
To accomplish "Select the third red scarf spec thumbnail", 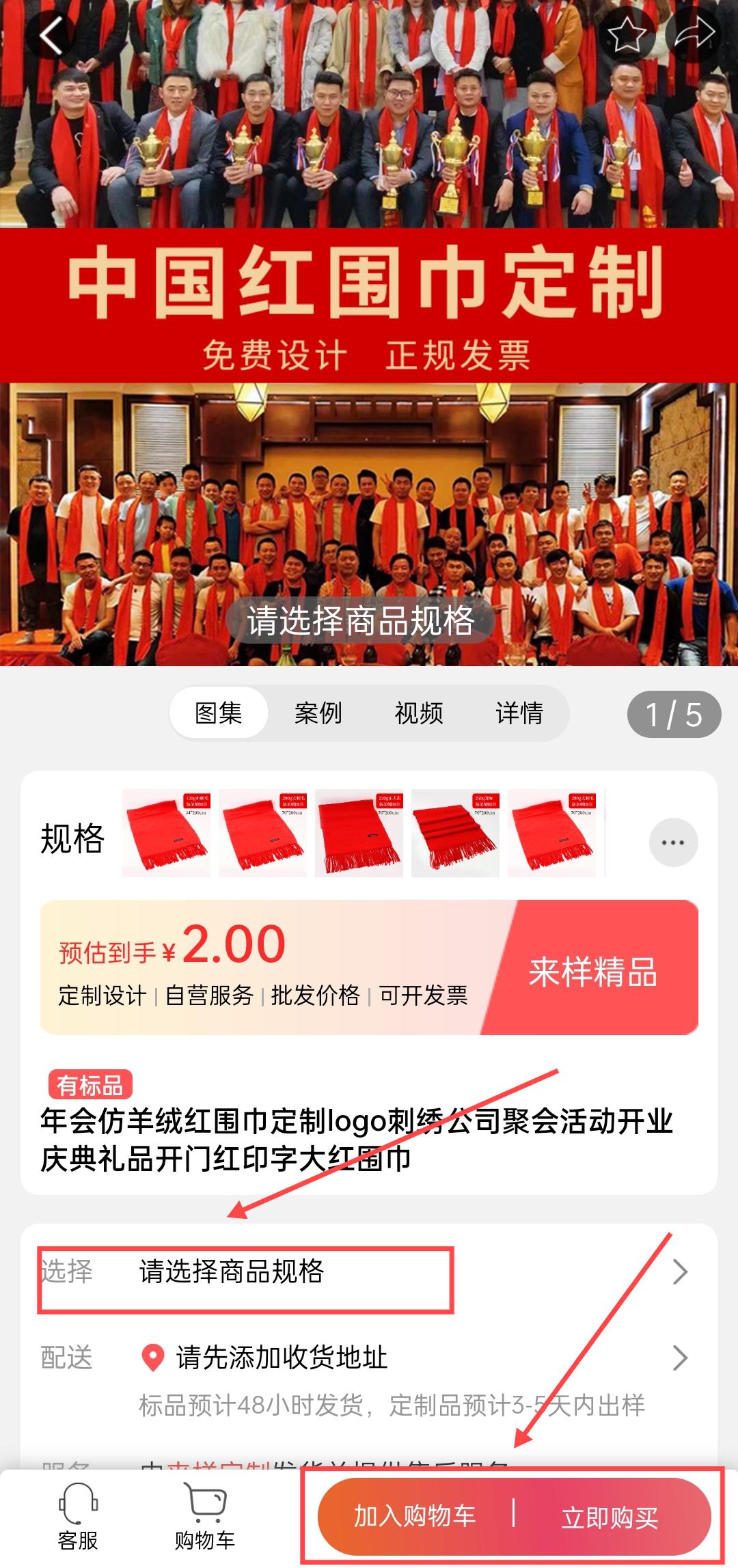I will click(359, 834).
